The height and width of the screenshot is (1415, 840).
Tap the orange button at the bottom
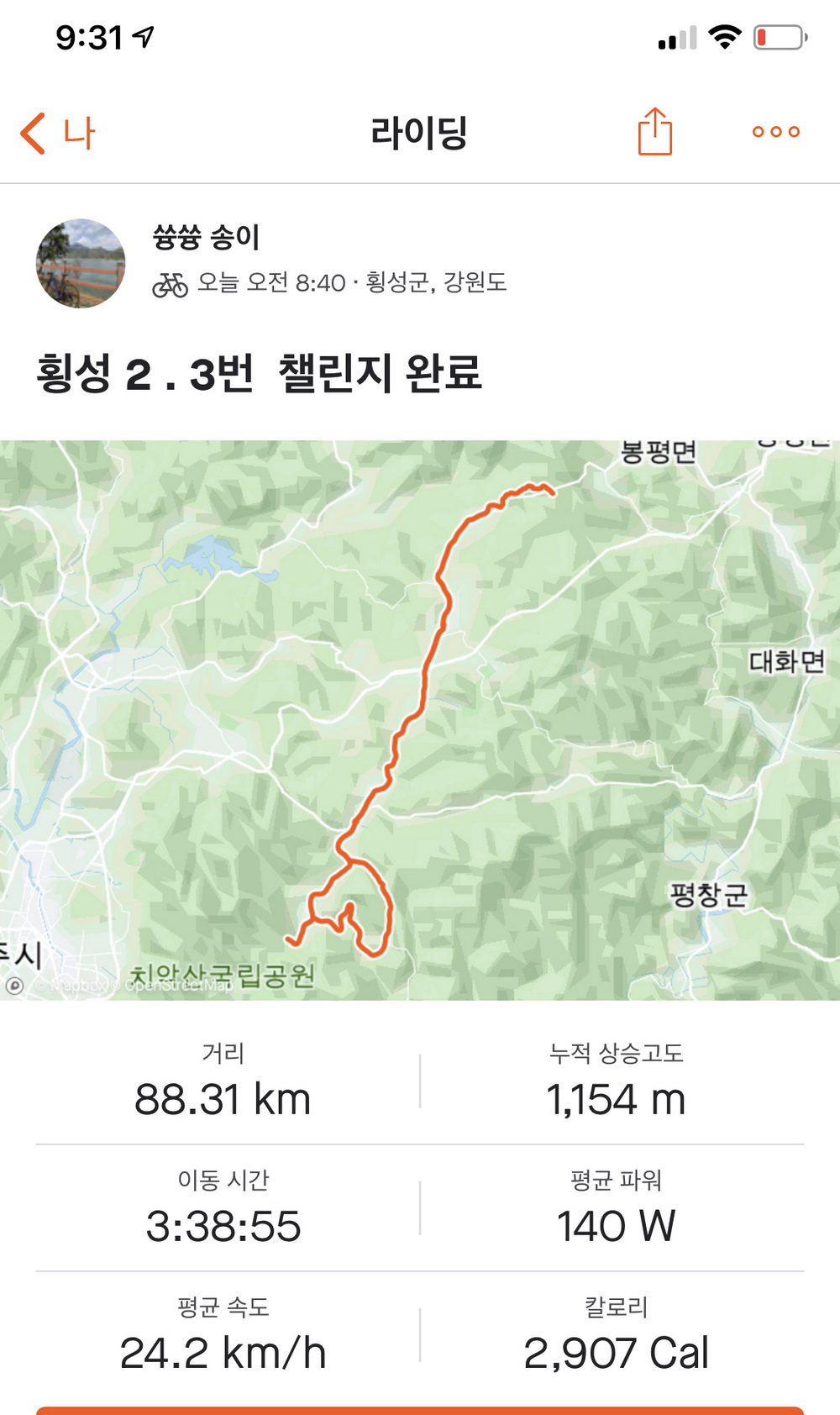point(420,1410)
